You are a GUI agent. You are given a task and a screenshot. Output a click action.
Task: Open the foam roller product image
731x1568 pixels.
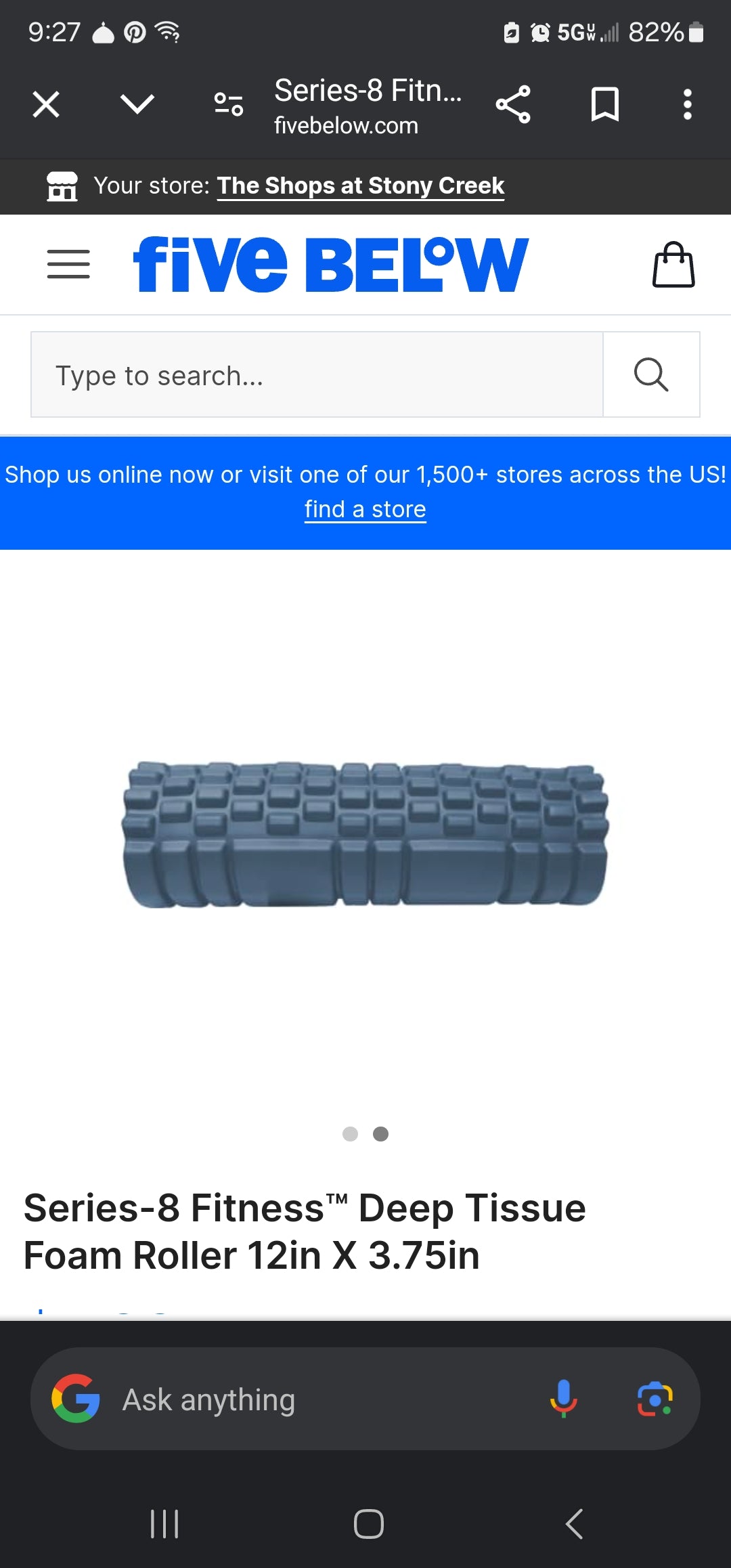coord(365,834)
